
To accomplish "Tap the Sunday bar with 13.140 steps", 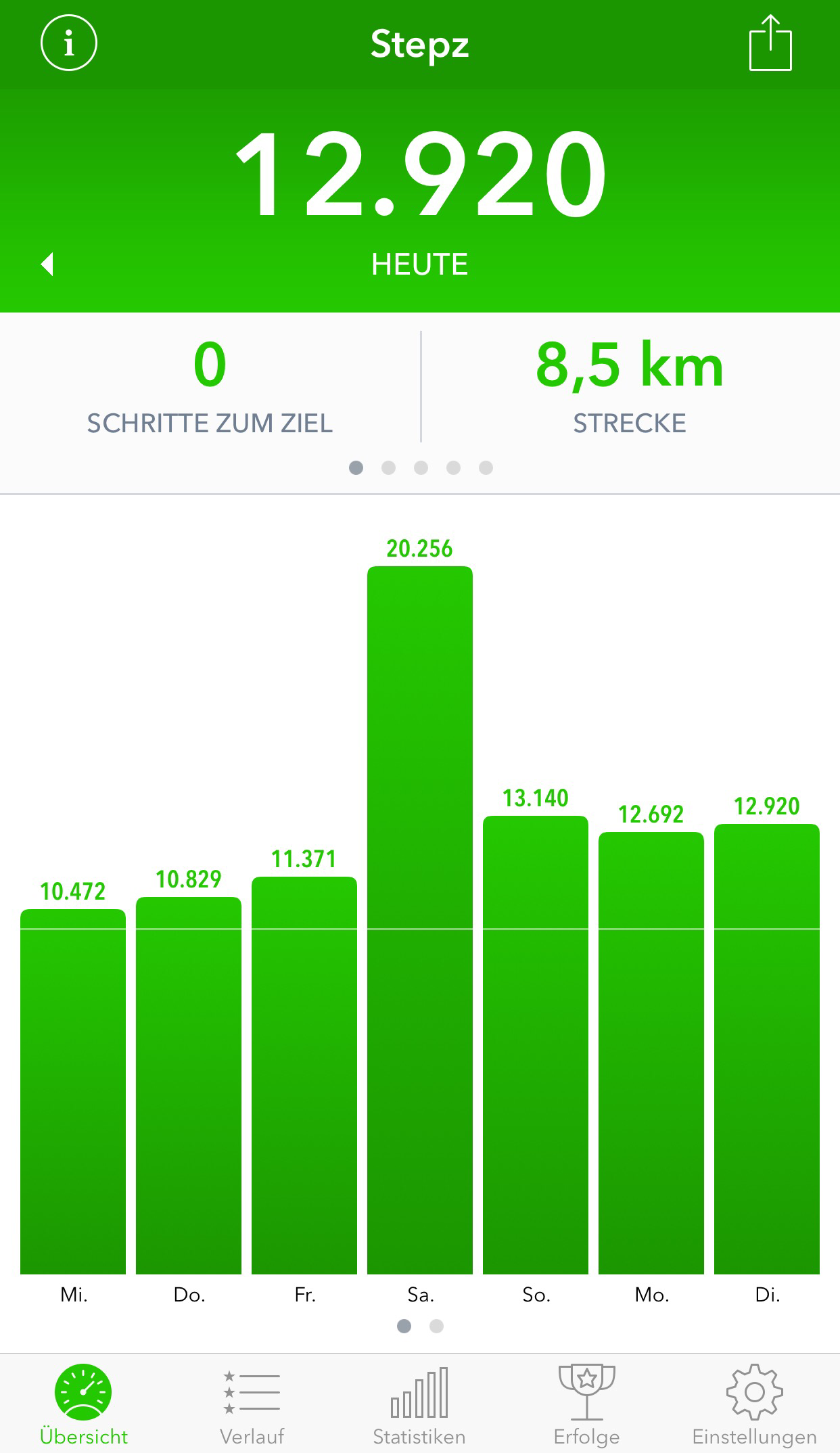I will pos(536,1045).
